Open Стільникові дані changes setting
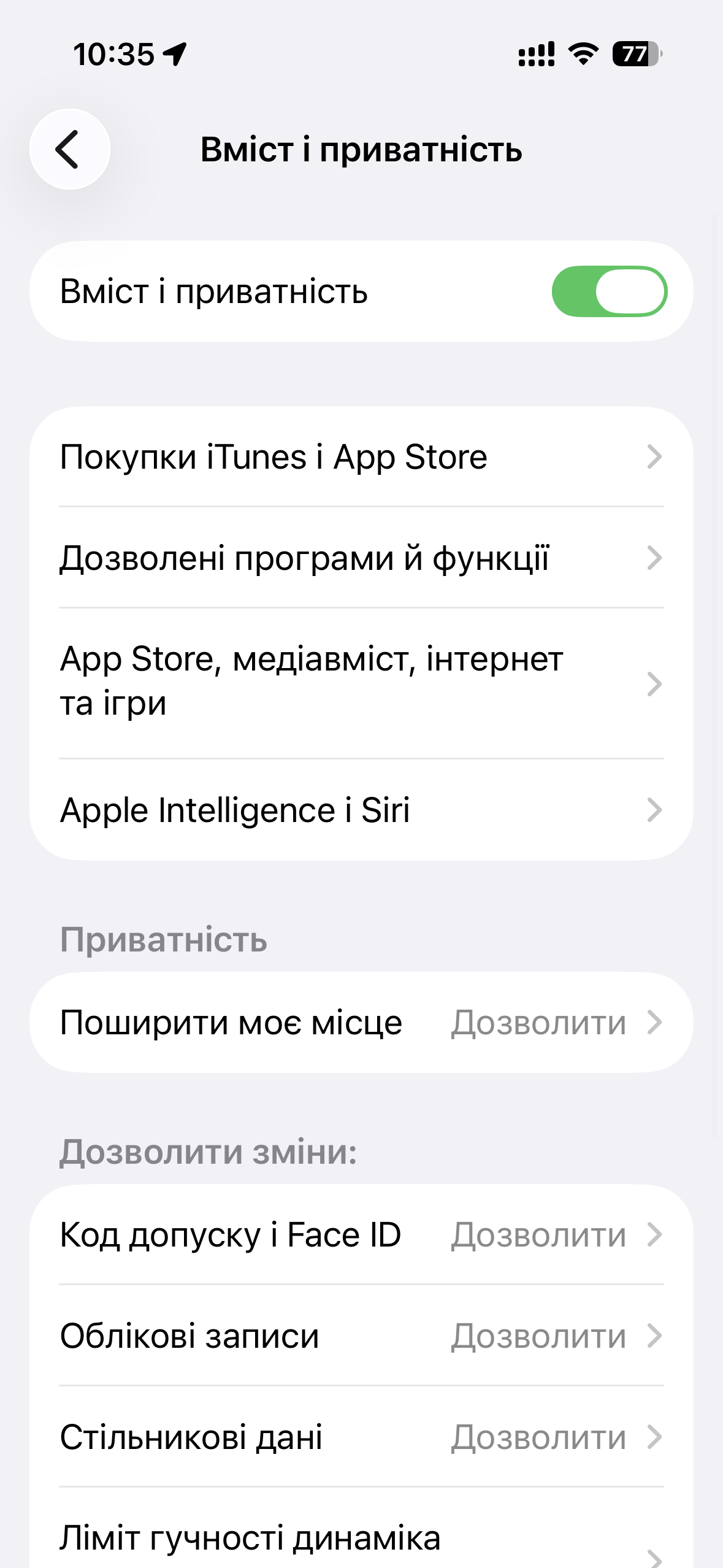The image size is (723, 1568). pyautogui.click(x=361, y=1437)
